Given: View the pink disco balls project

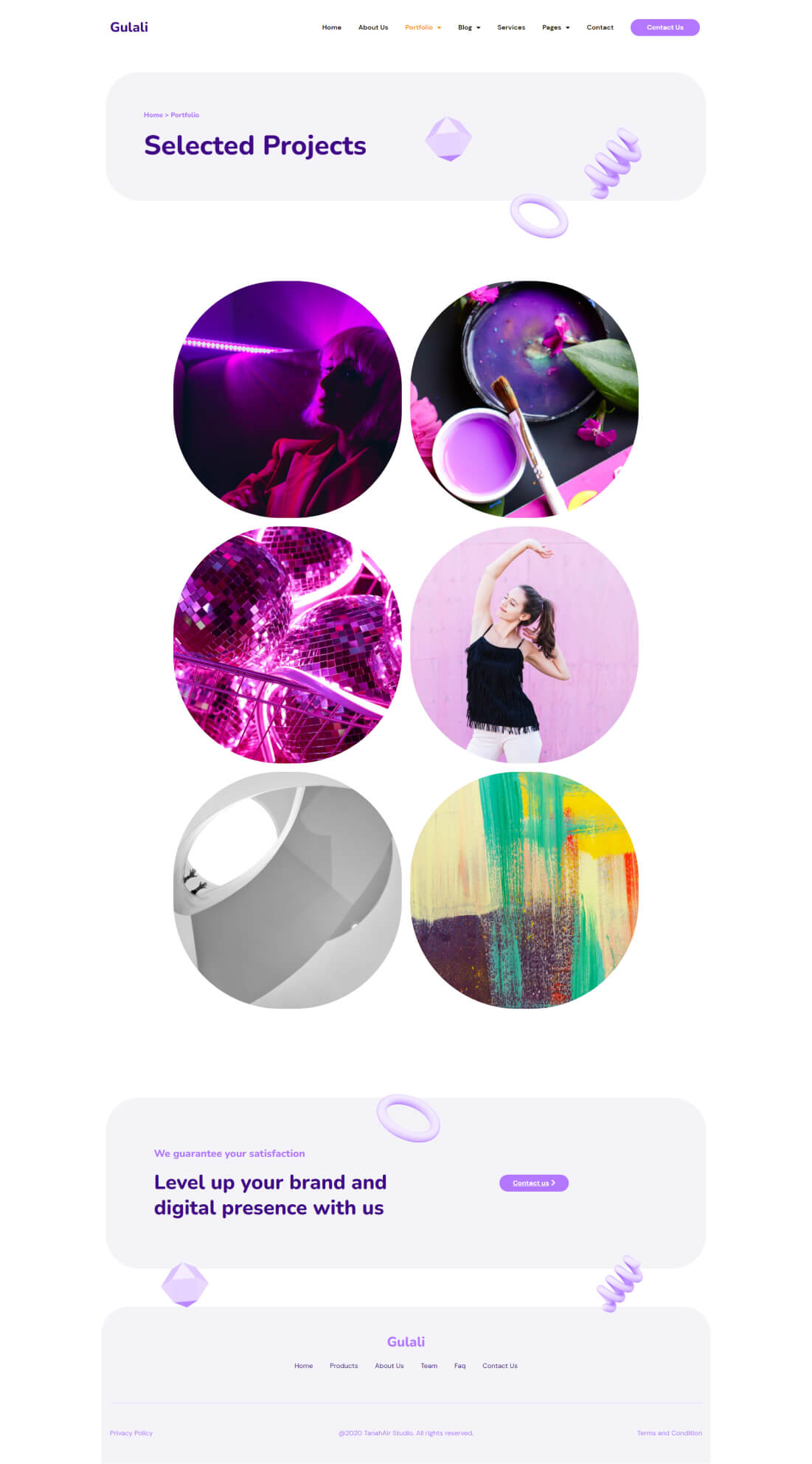Looking at the screenshot, I should [x=287, y=644].
